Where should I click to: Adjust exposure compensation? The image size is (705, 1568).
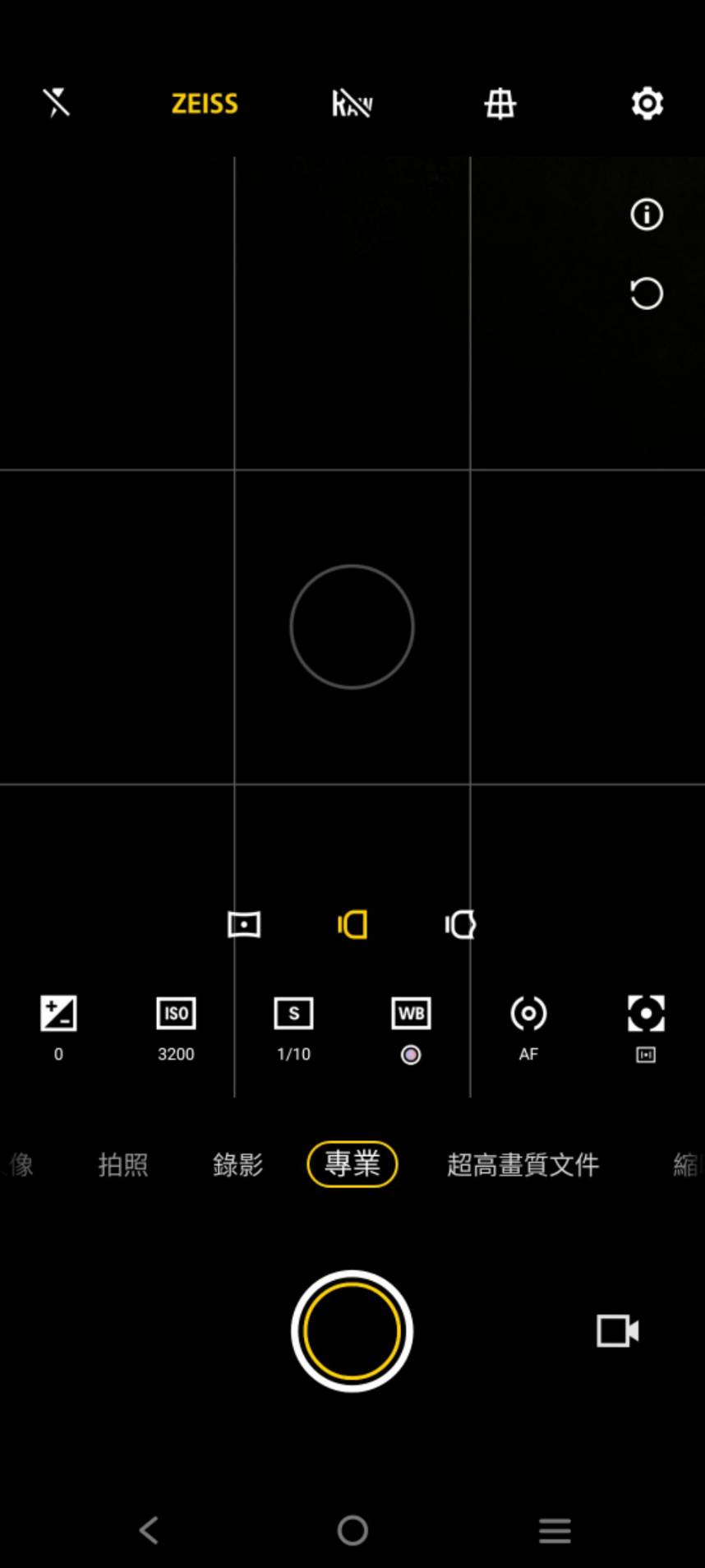pyautogui.click(x=58, y=1028)
